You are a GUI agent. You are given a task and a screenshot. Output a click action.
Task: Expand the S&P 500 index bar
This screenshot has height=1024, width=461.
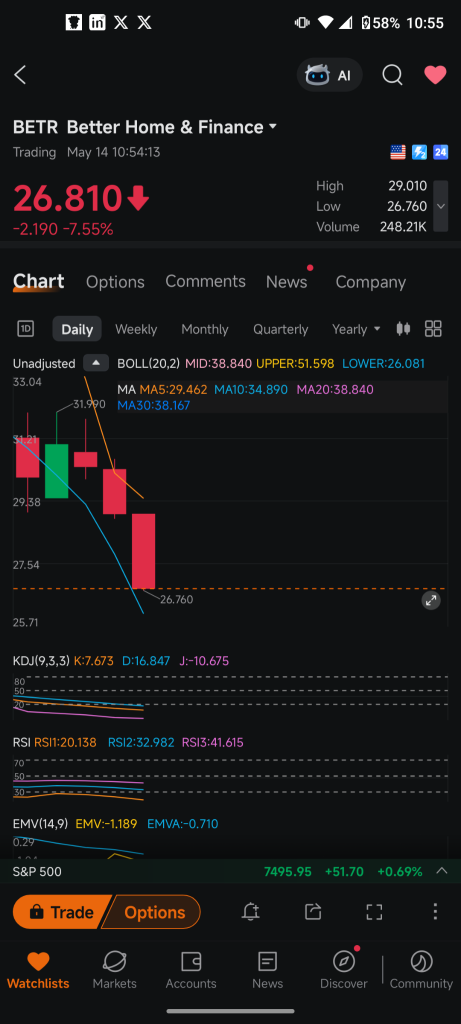(x=441, y=871)
